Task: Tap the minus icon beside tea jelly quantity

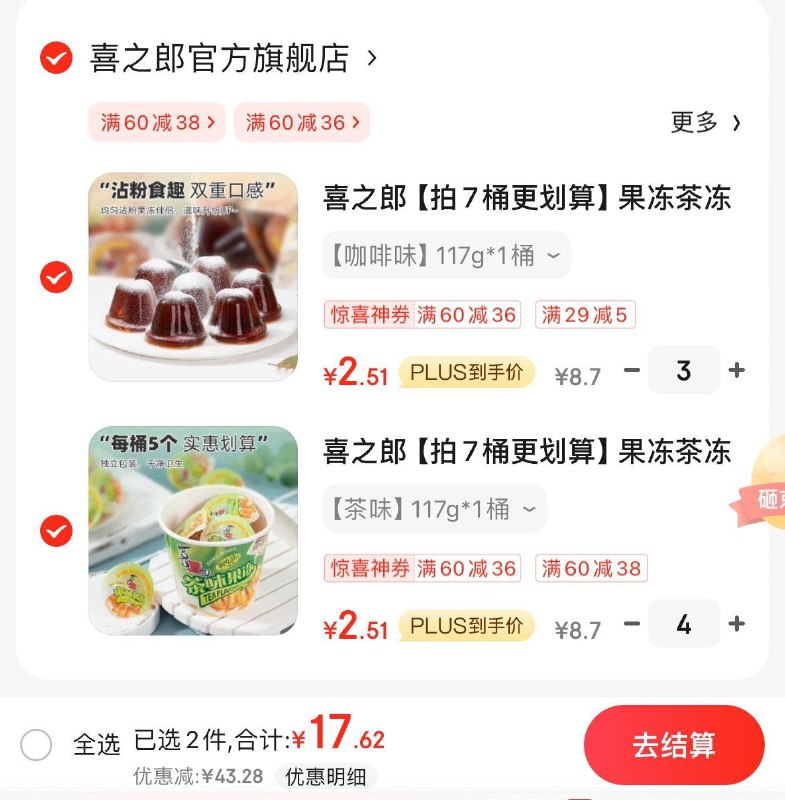Action: click(632, 623)
